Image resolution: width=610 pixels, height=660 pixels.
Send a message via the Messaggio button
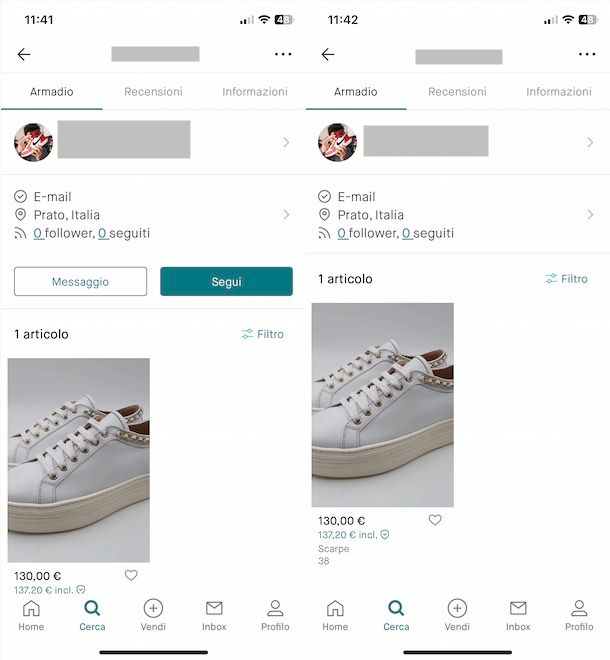click(x=81, y=281)
